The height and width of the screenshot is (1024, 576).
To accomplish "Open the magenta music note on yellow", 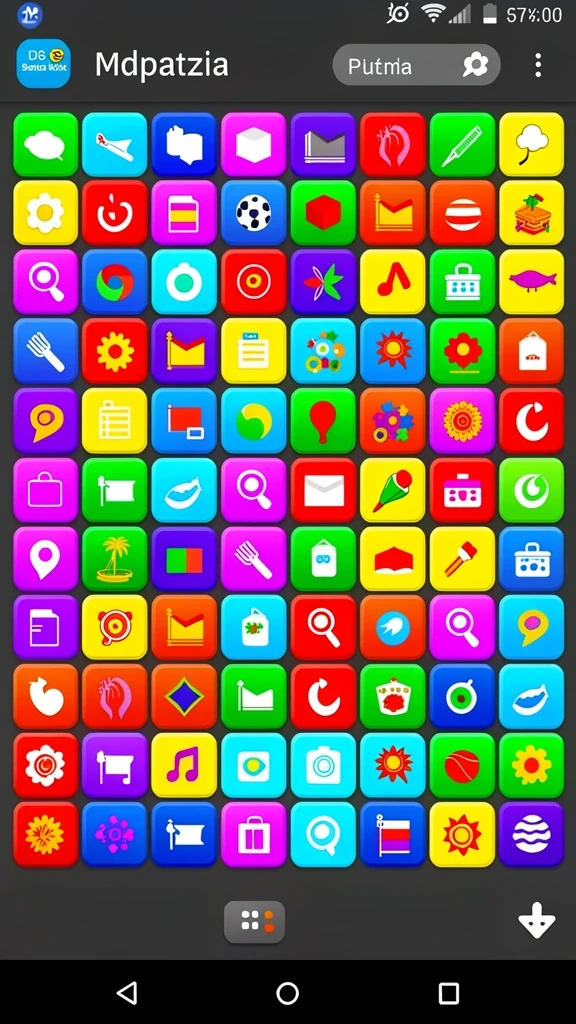I will click(184, 765).
